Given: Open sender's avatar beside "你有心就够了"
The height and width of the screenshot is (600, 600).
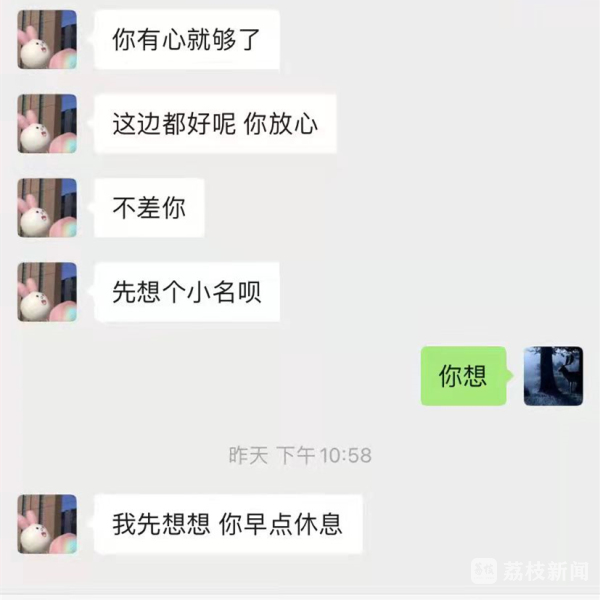Looking at the screenshot, I should (47, 39).
